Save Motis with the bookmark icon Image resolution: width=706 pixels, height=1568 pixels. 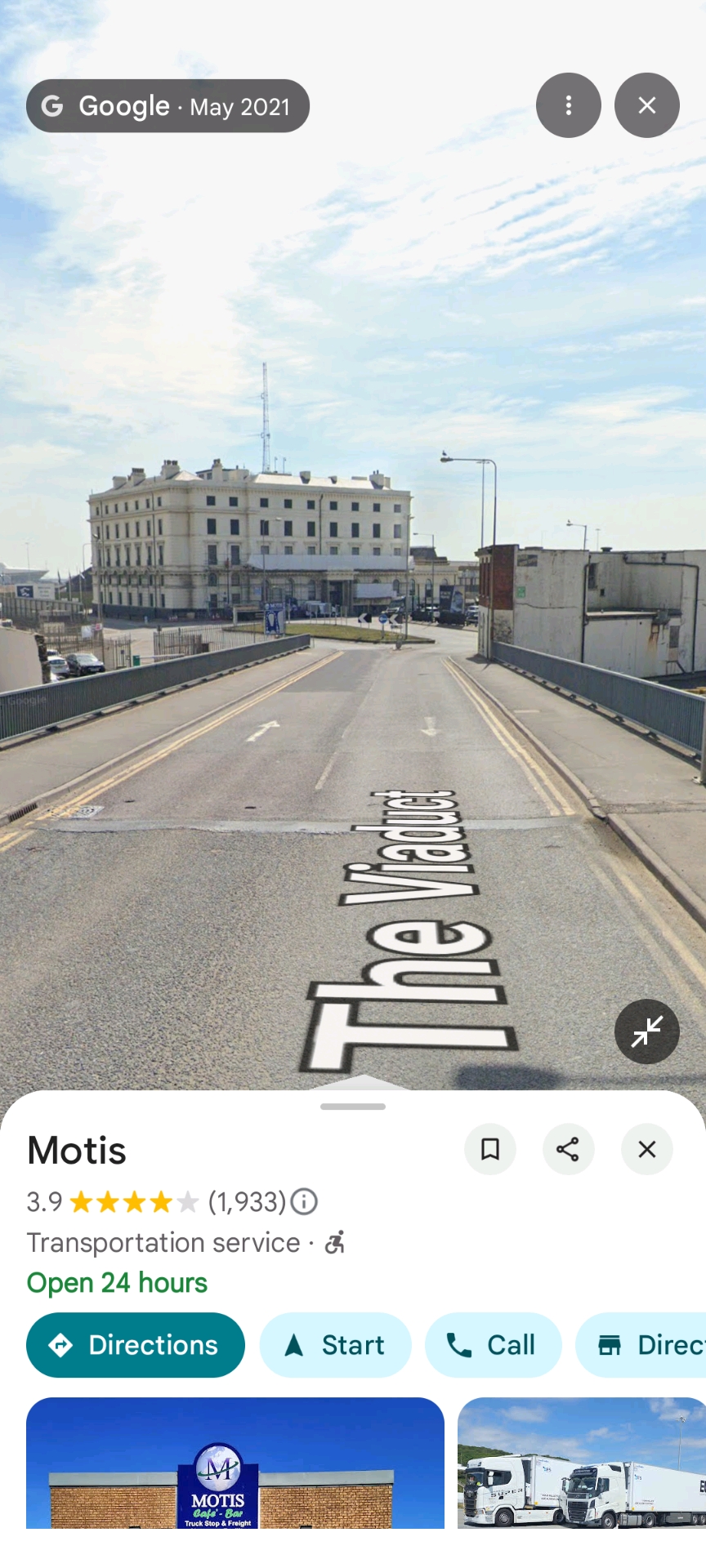(x=490, y=1149)
